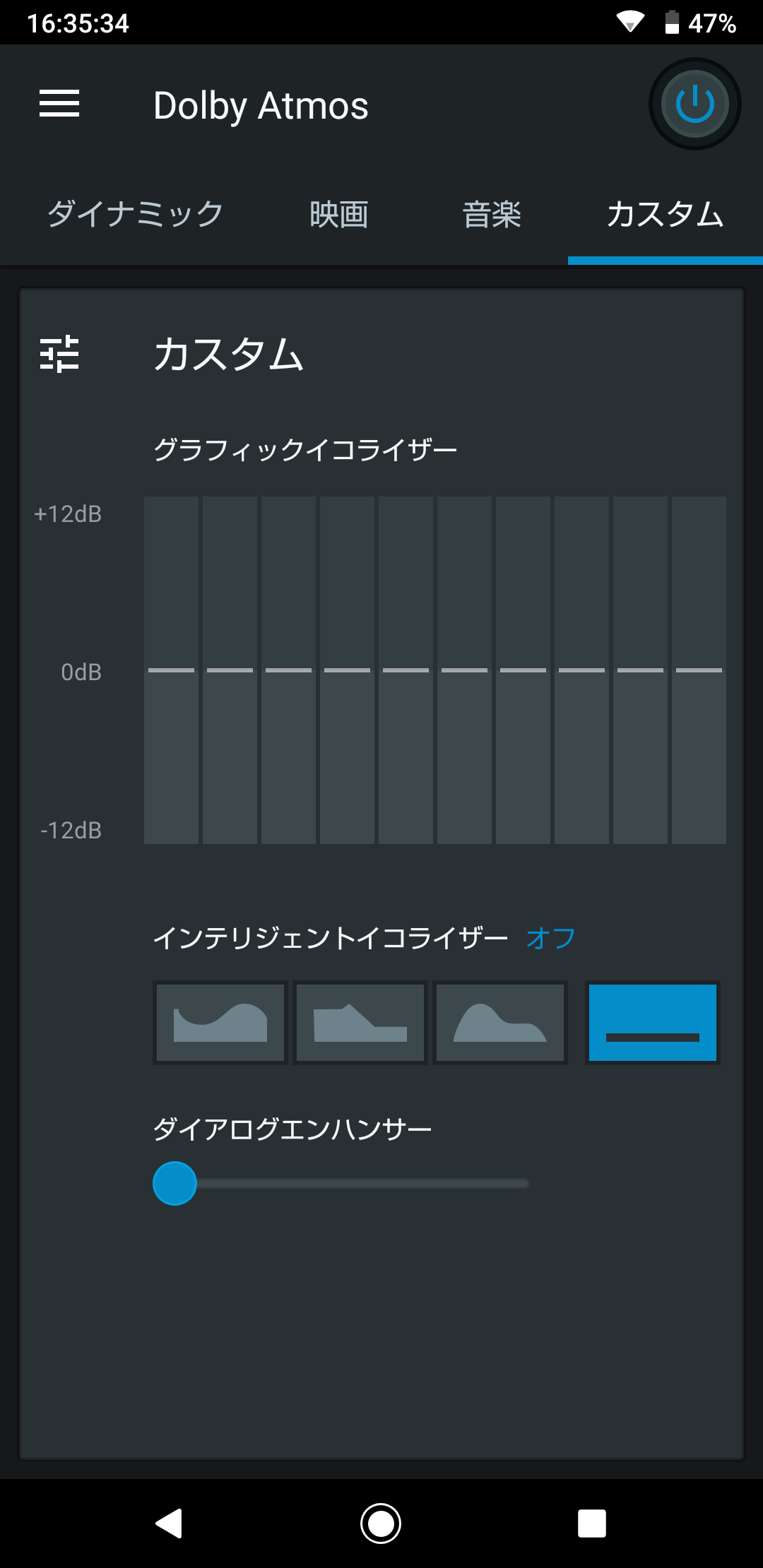Select the third hill-shaped equalizer preset
Image resolution: width=763 pixels, height=1568 pixels.
pos(500,1023)
